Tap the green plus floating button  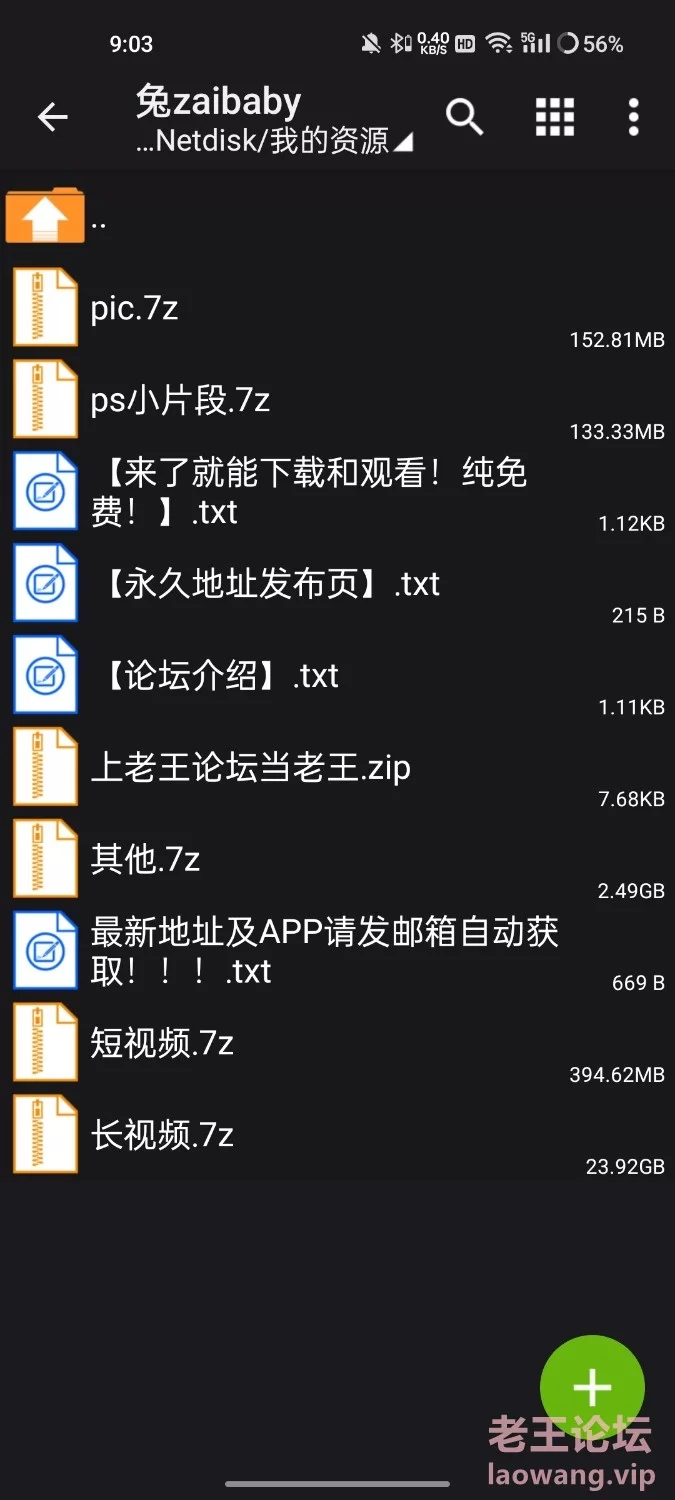(x=592, y=1387)
